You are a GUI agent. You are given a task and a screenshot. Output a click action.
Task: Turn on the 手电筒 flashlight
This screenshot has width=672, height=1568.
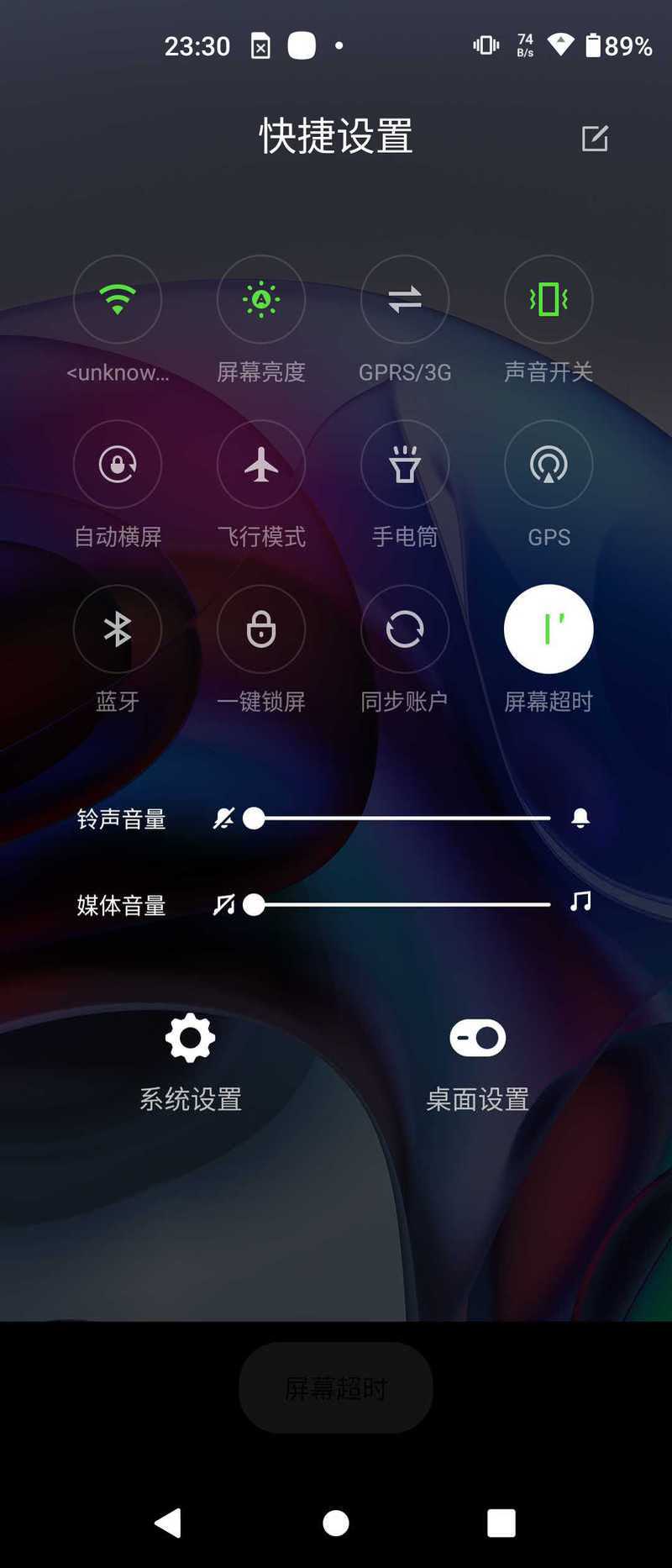pyautogui.click(x=405, y=464)
